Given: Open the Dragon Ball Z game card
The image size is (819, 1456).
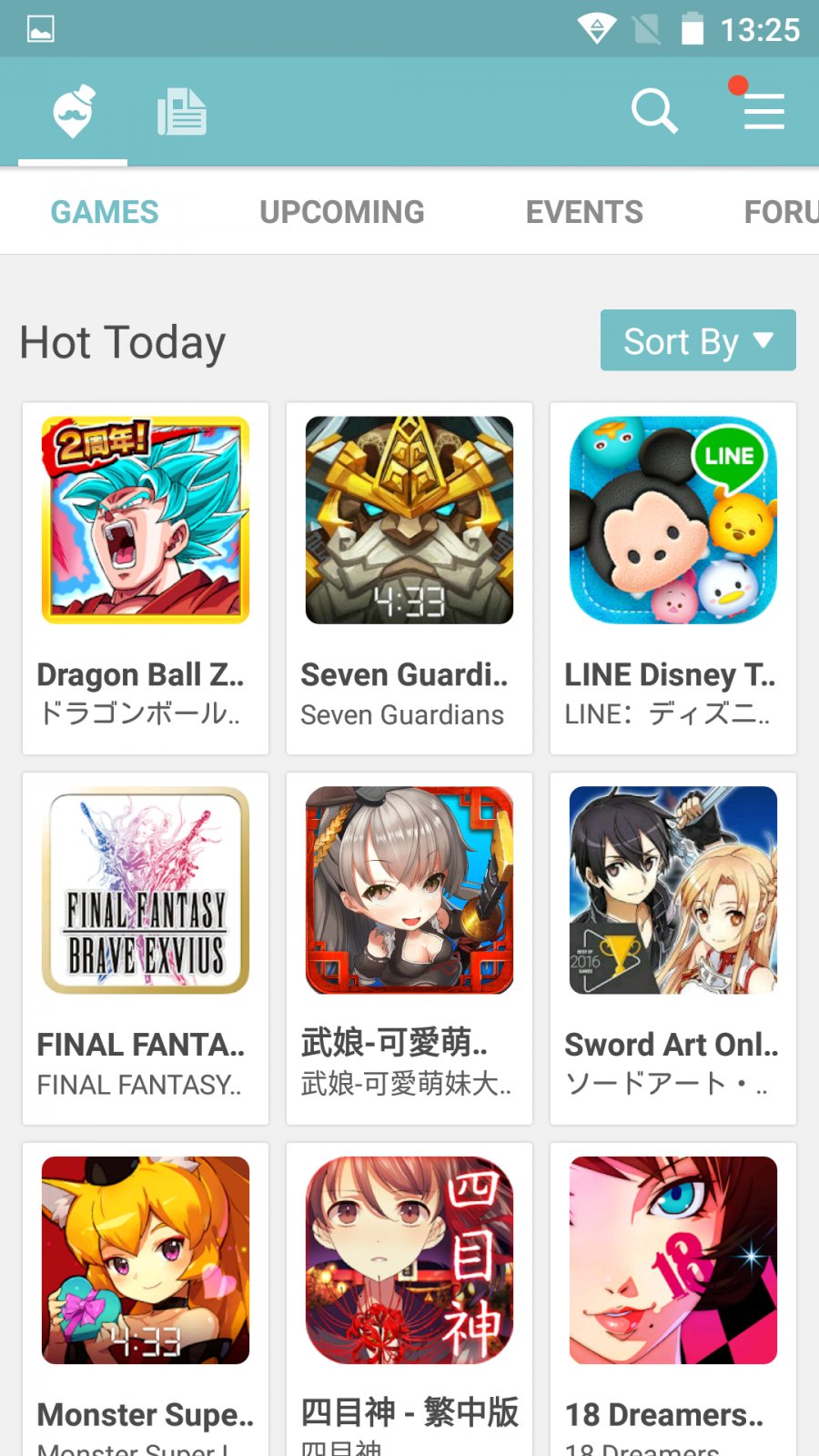Looking at the screenshot, I should coord(146,578).
